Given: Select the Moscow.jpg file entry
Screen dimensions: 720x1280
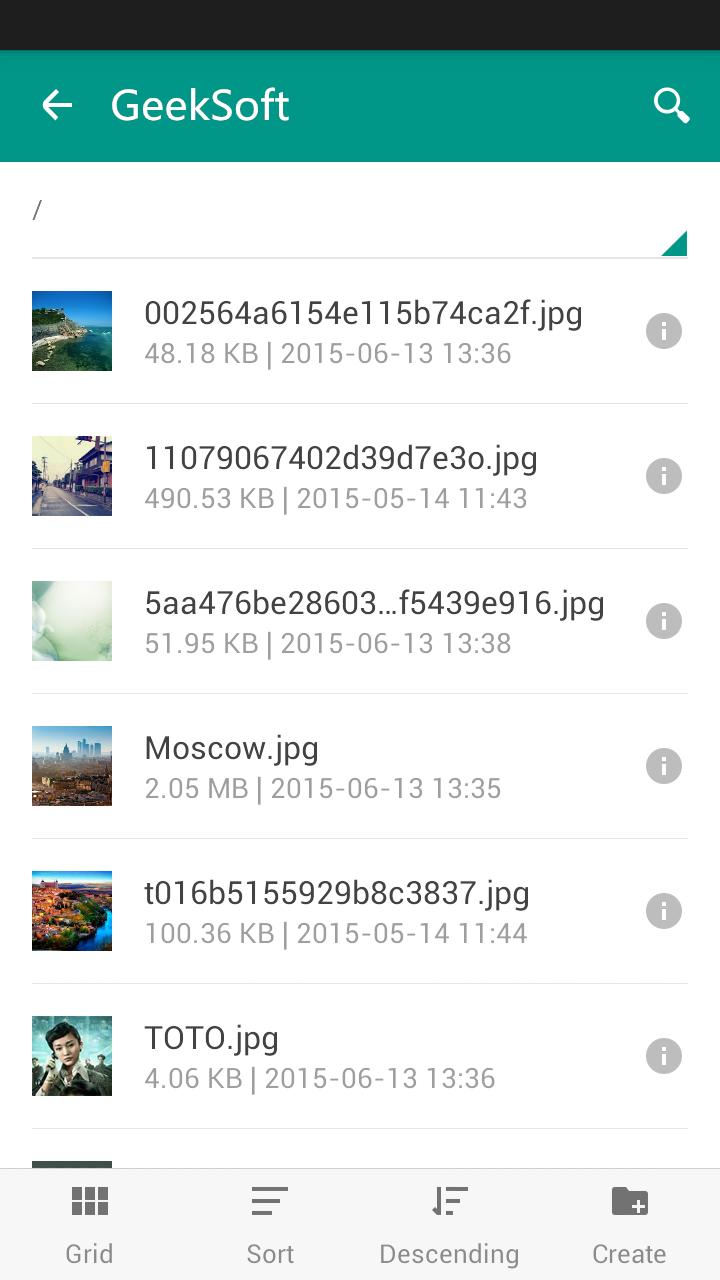Looking at the screenshot, I should tap(300, 766).
